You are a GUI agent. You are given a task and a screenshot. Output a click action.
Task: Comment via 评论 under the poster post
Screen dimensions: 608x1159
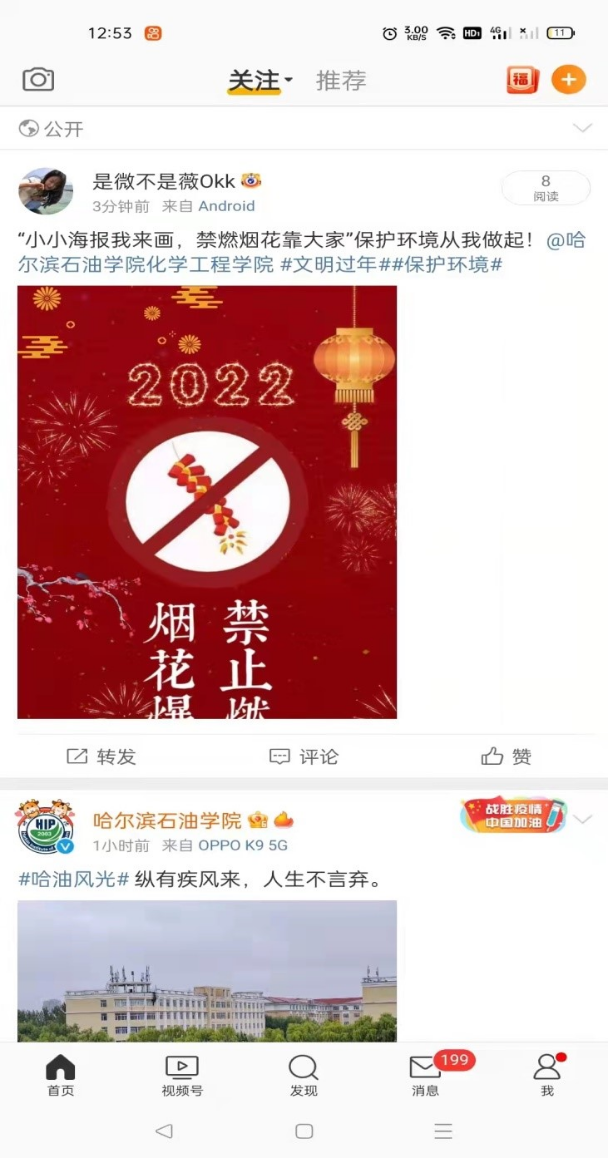(304, 757)
